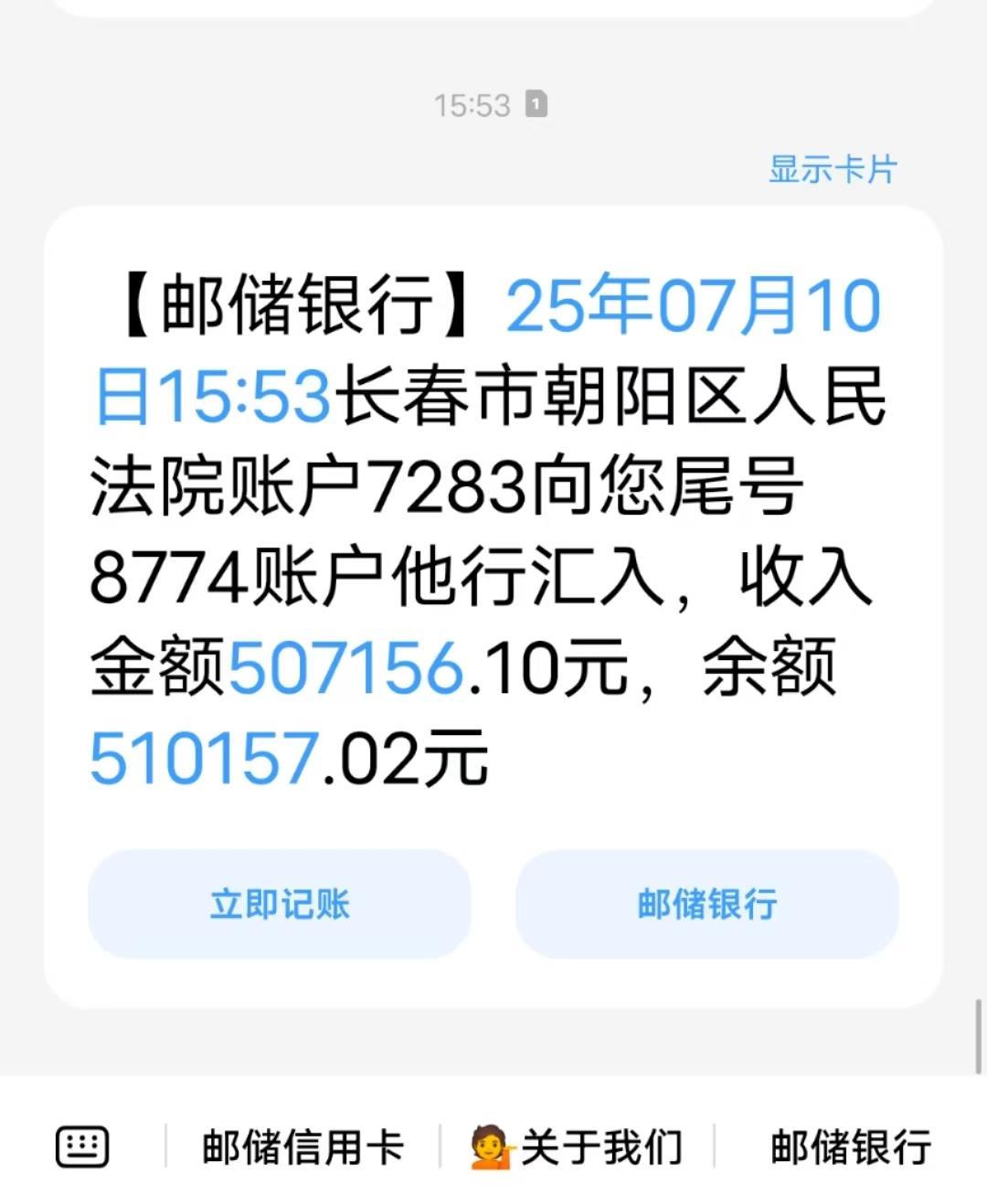The image size is (987, 1204).
Task: Tap the 15:53 timestamp above the message
Action: pos(473,104)
